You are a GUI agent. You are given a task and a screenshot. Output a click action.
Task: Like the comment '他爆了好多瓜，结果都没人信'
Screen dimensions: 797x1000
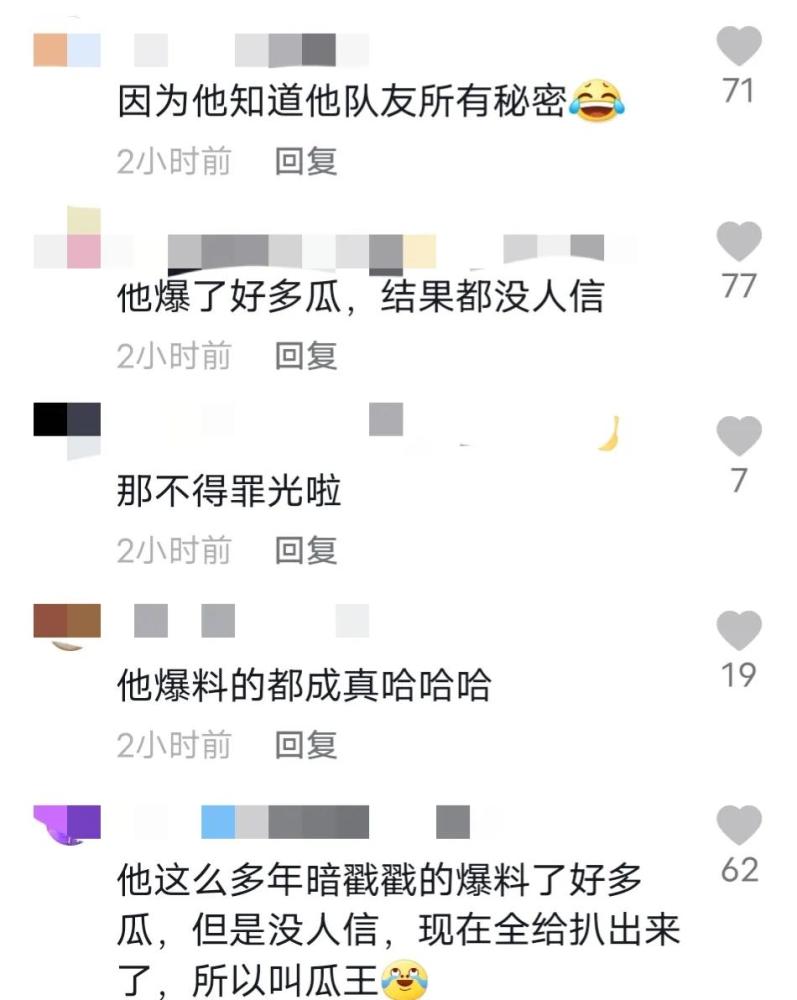tap(739, 241)
